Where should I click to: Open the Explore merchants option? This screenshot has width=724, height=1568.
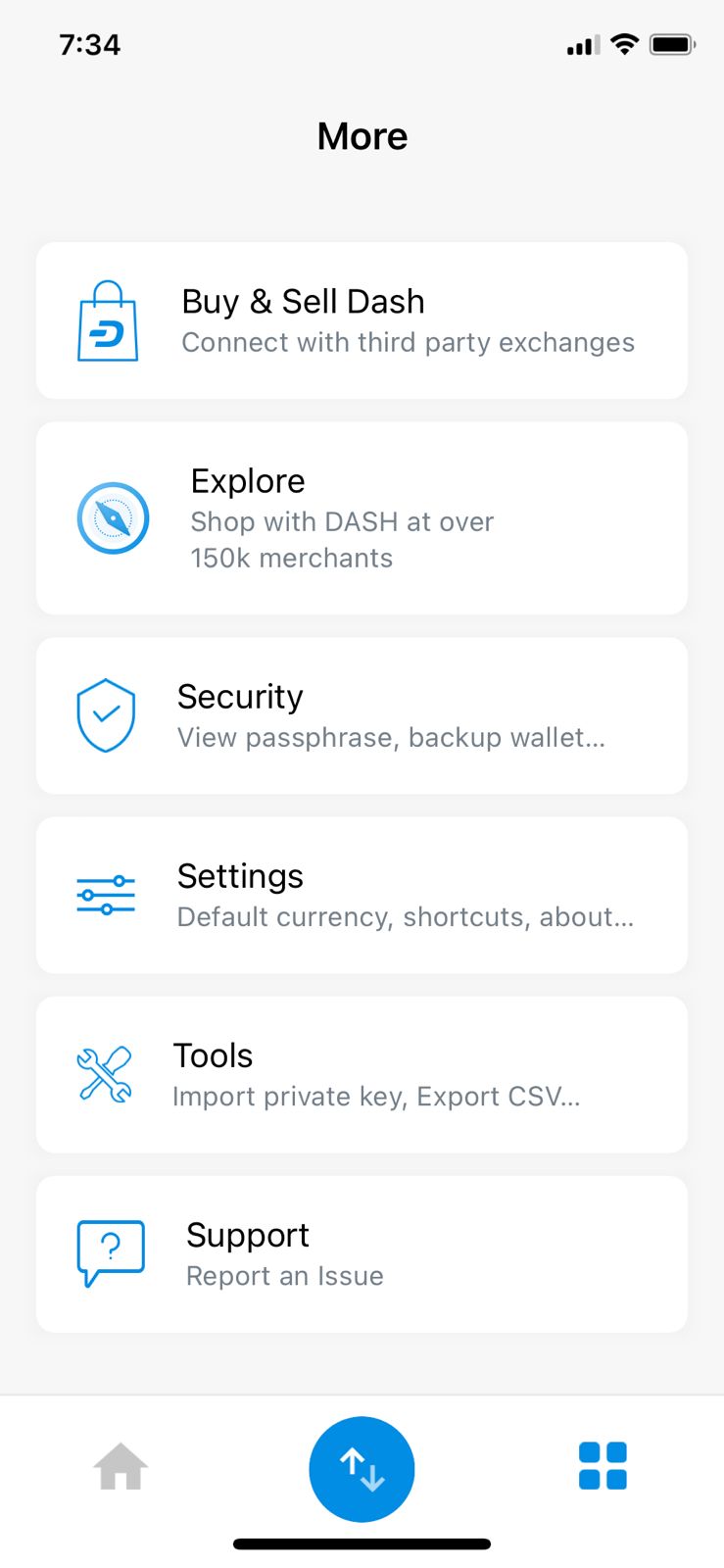click(362, 518)
